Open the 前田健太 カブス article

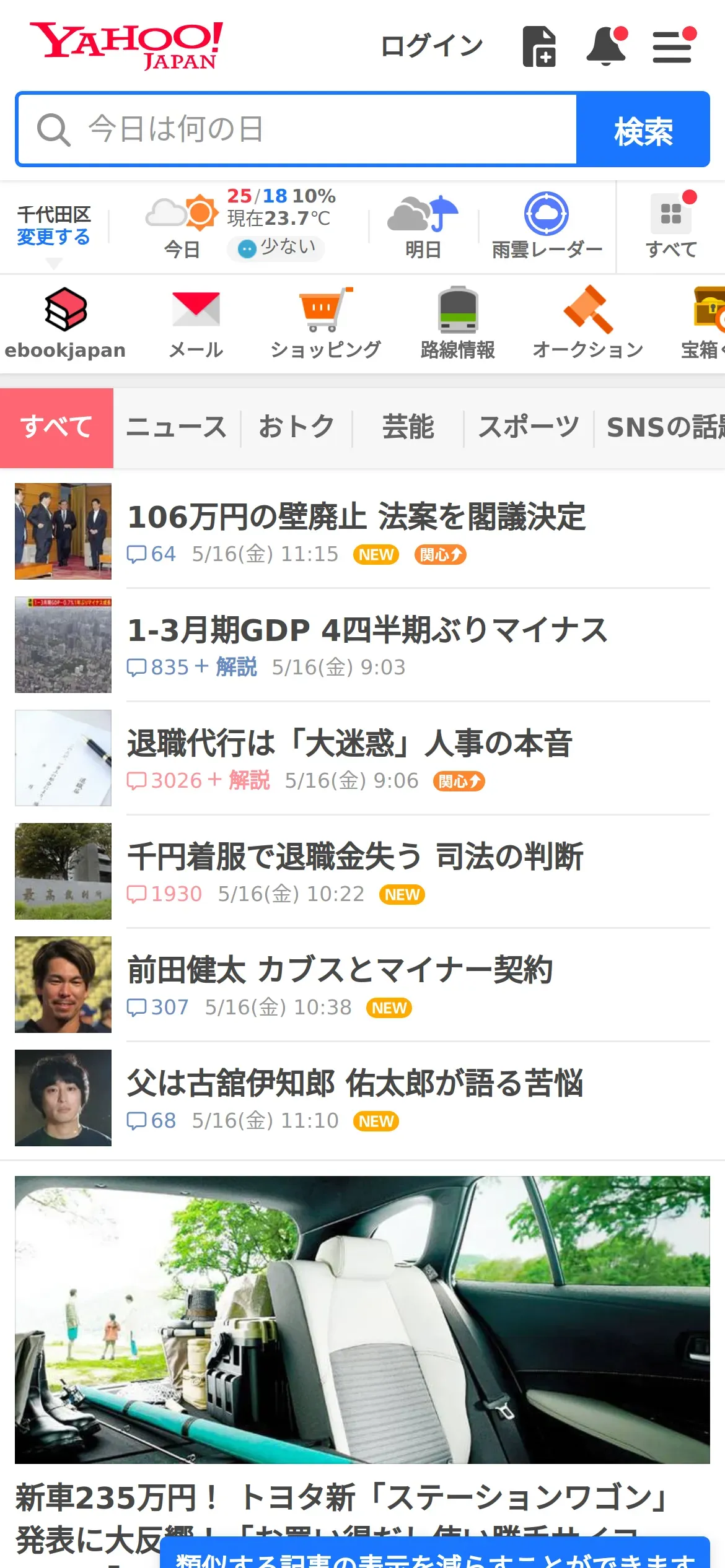(340, 970)
